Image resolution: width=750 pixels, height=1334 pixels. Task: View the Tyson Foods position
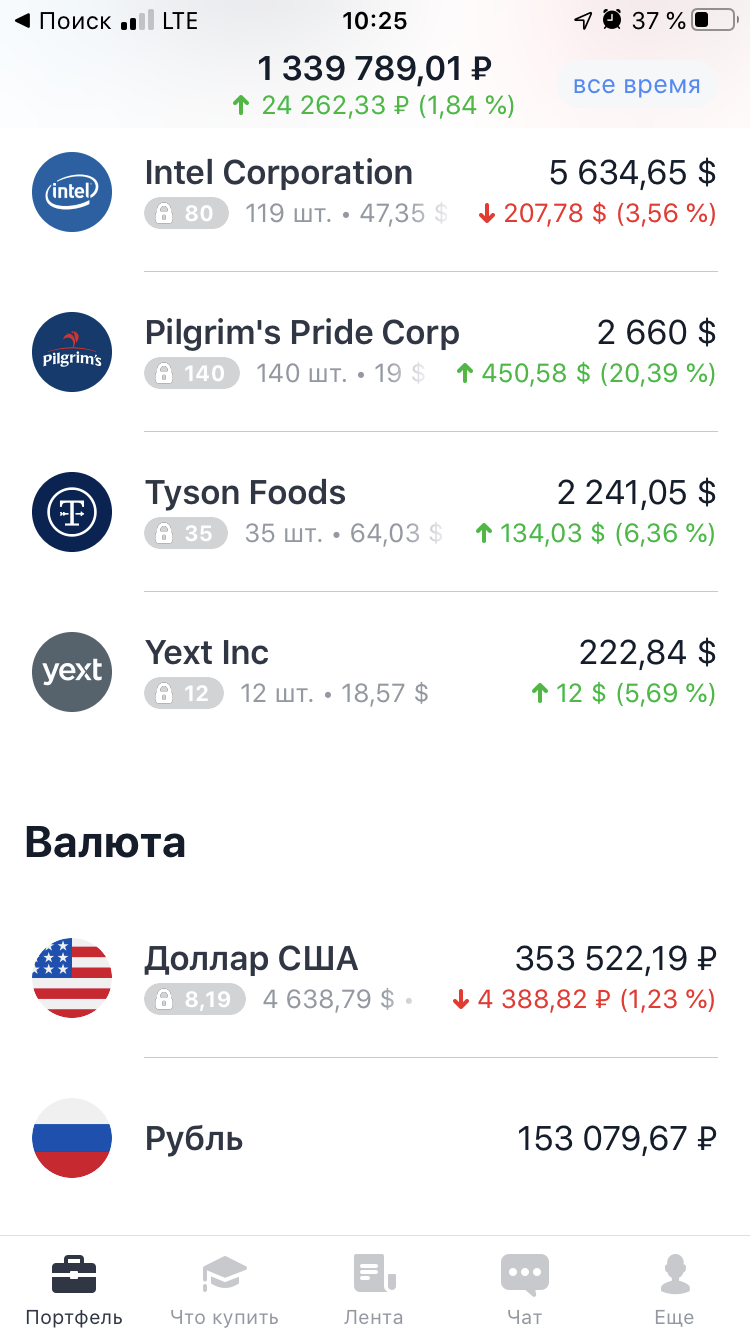coord(375,511)
